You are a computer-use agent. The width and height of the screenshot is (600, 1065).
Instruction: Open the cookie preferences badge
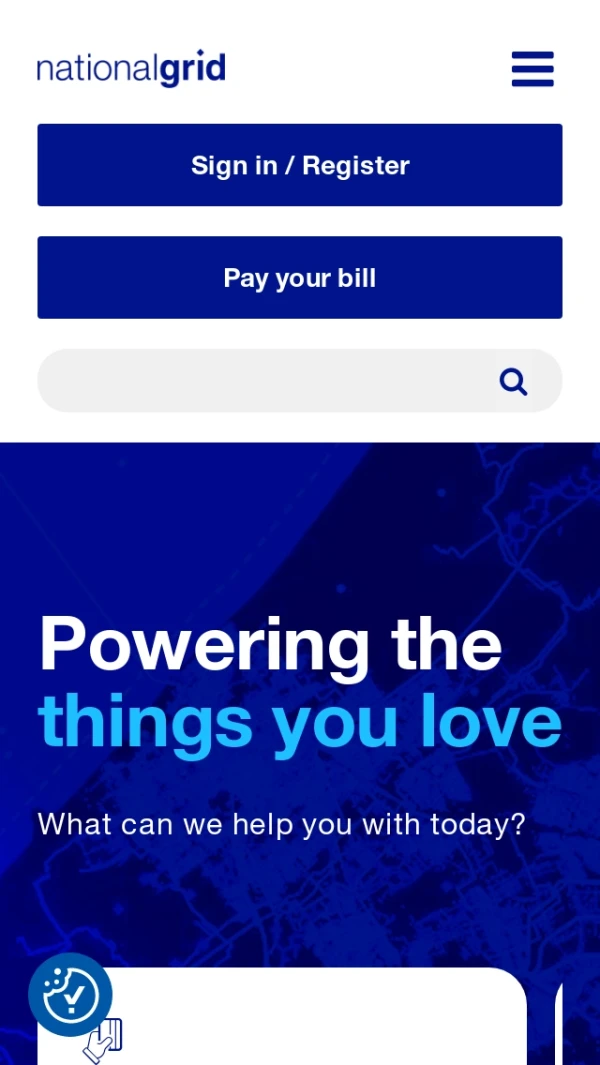pos(70,995)
